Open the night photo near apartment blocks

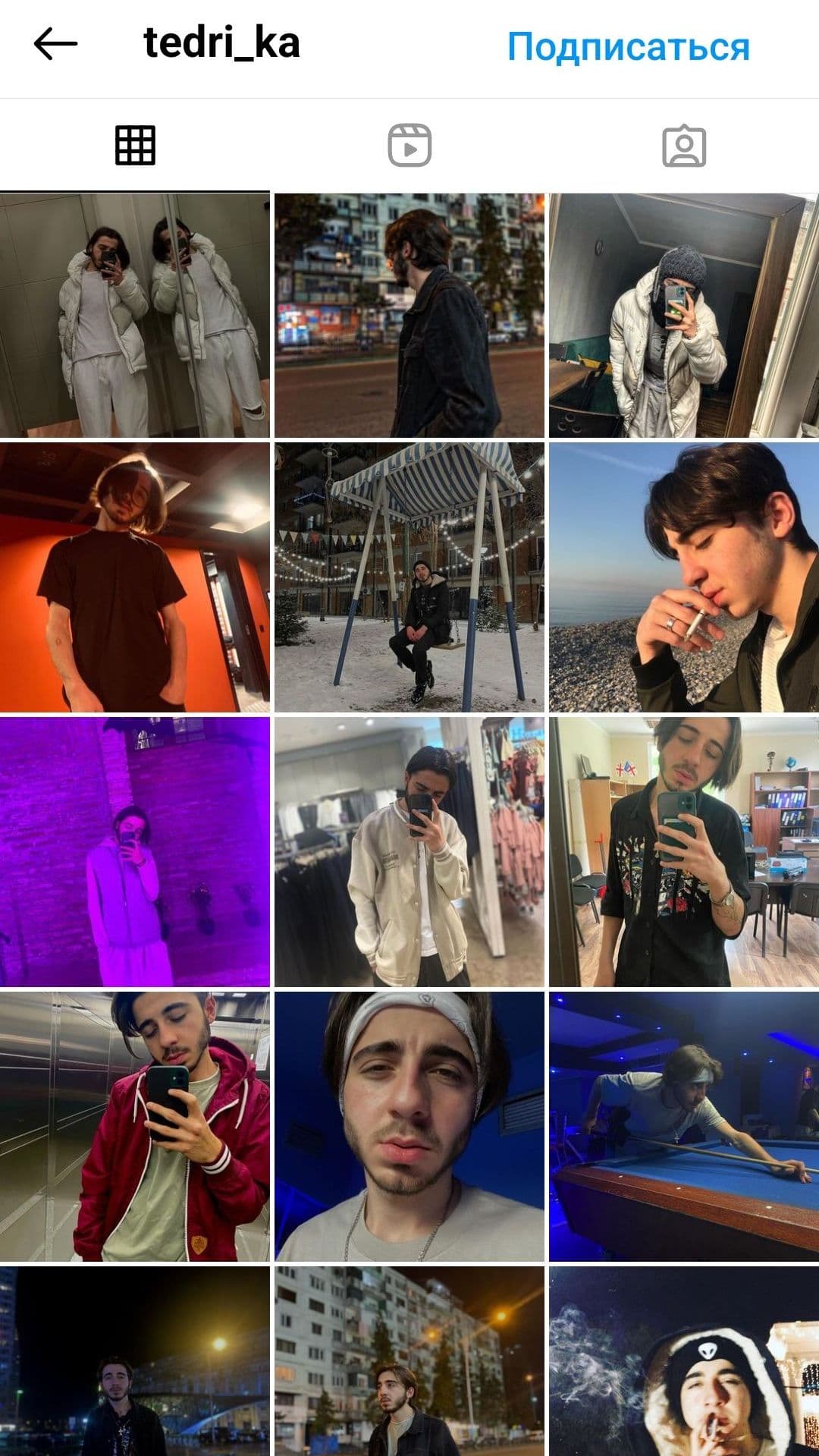(409, 1360)
